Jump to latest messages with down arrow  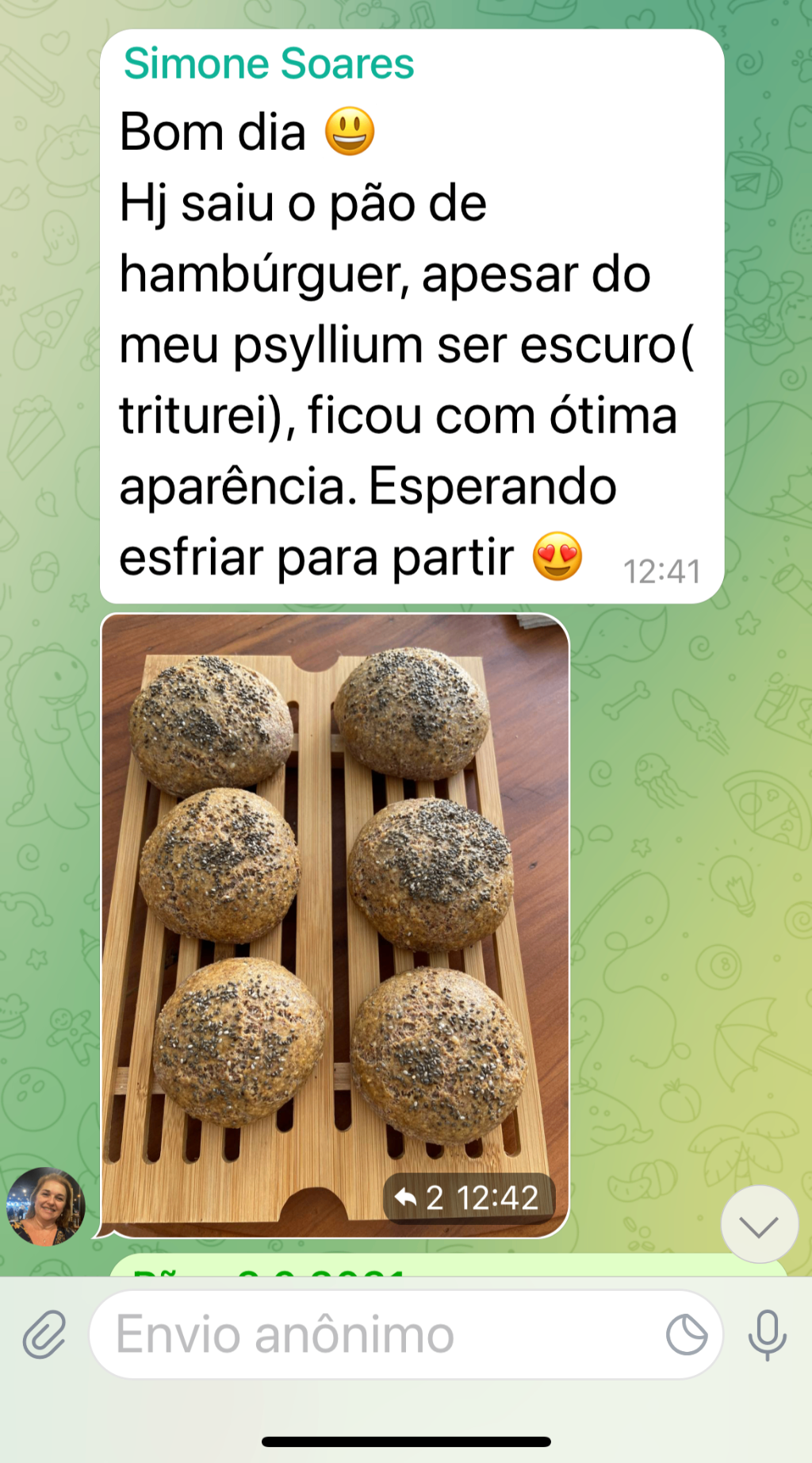[759, 1226]
